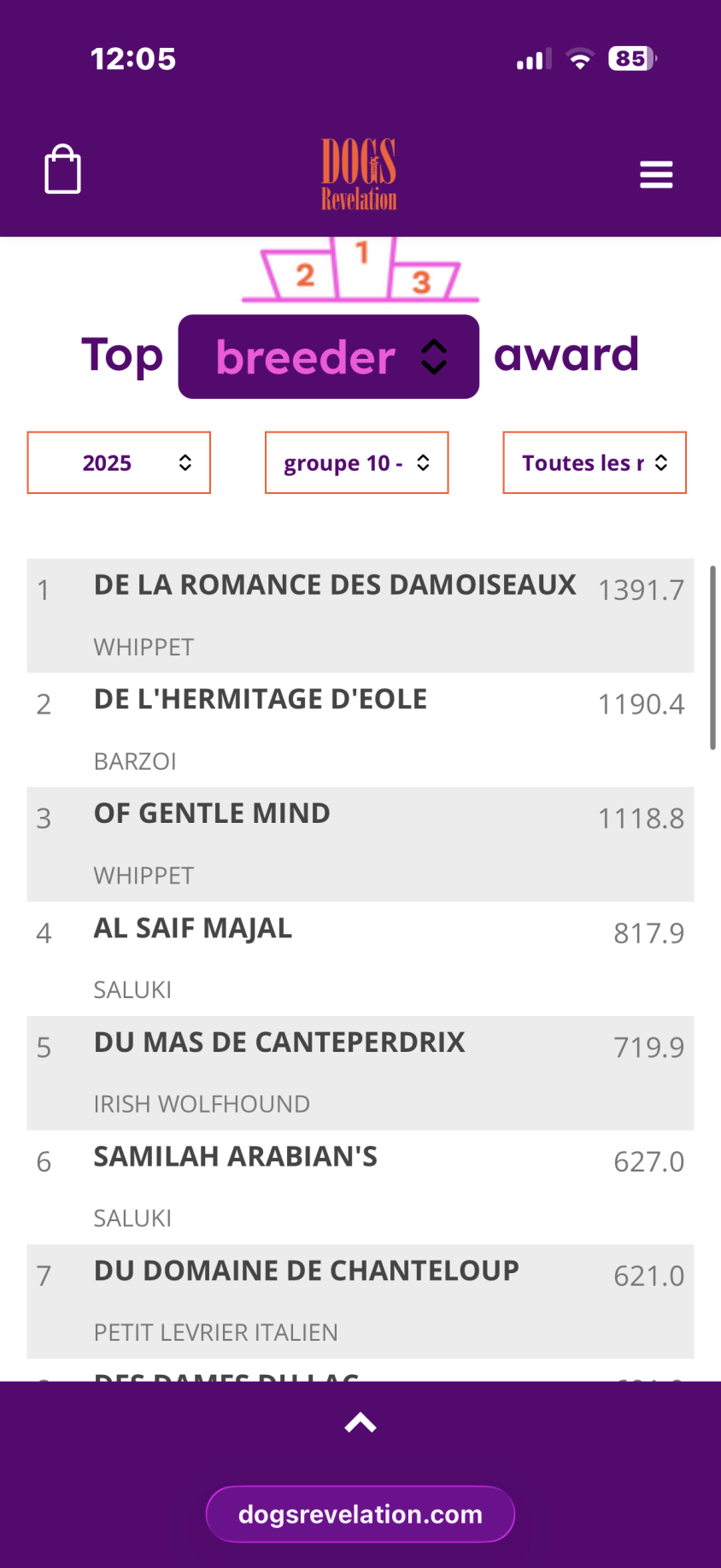Click the chevron on the groupe 10 selector
The width and height of the screenshot is (721, 1568).
click(x=424, y=462)
